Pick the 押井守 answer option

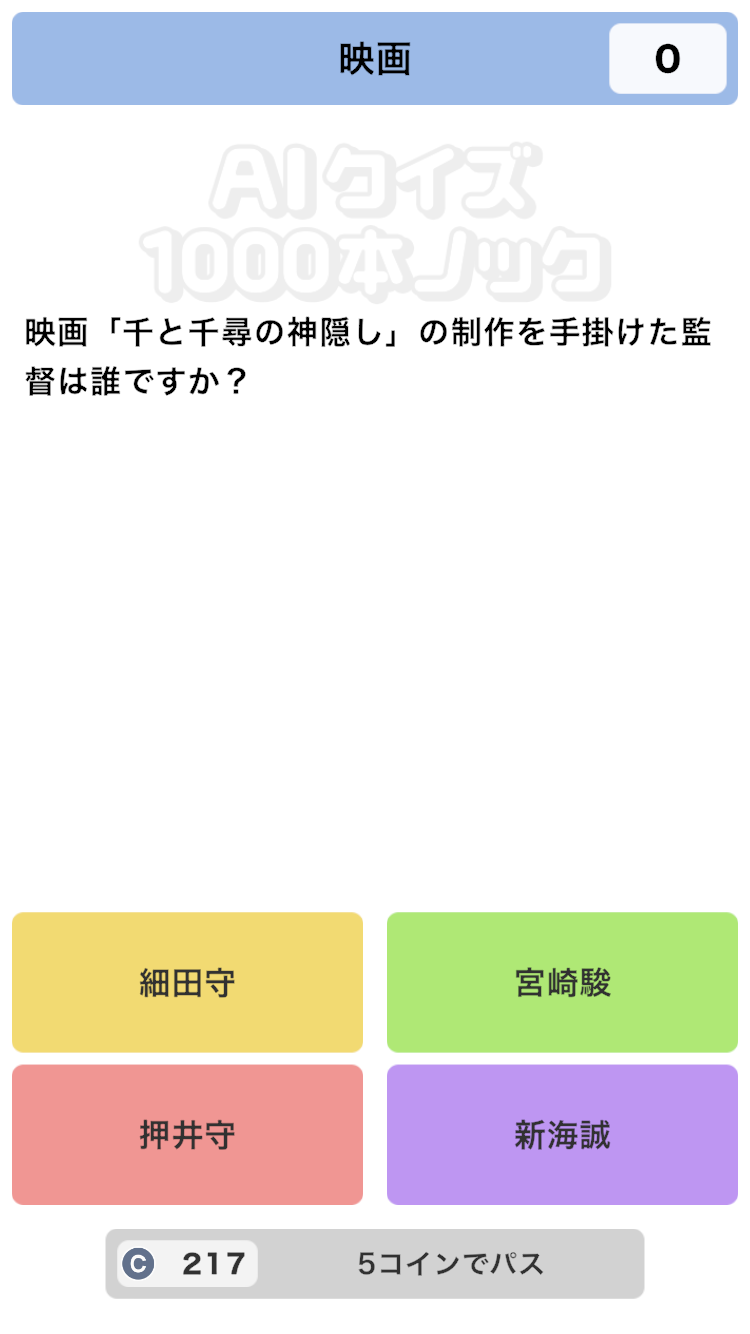(x=187, y=1134)
